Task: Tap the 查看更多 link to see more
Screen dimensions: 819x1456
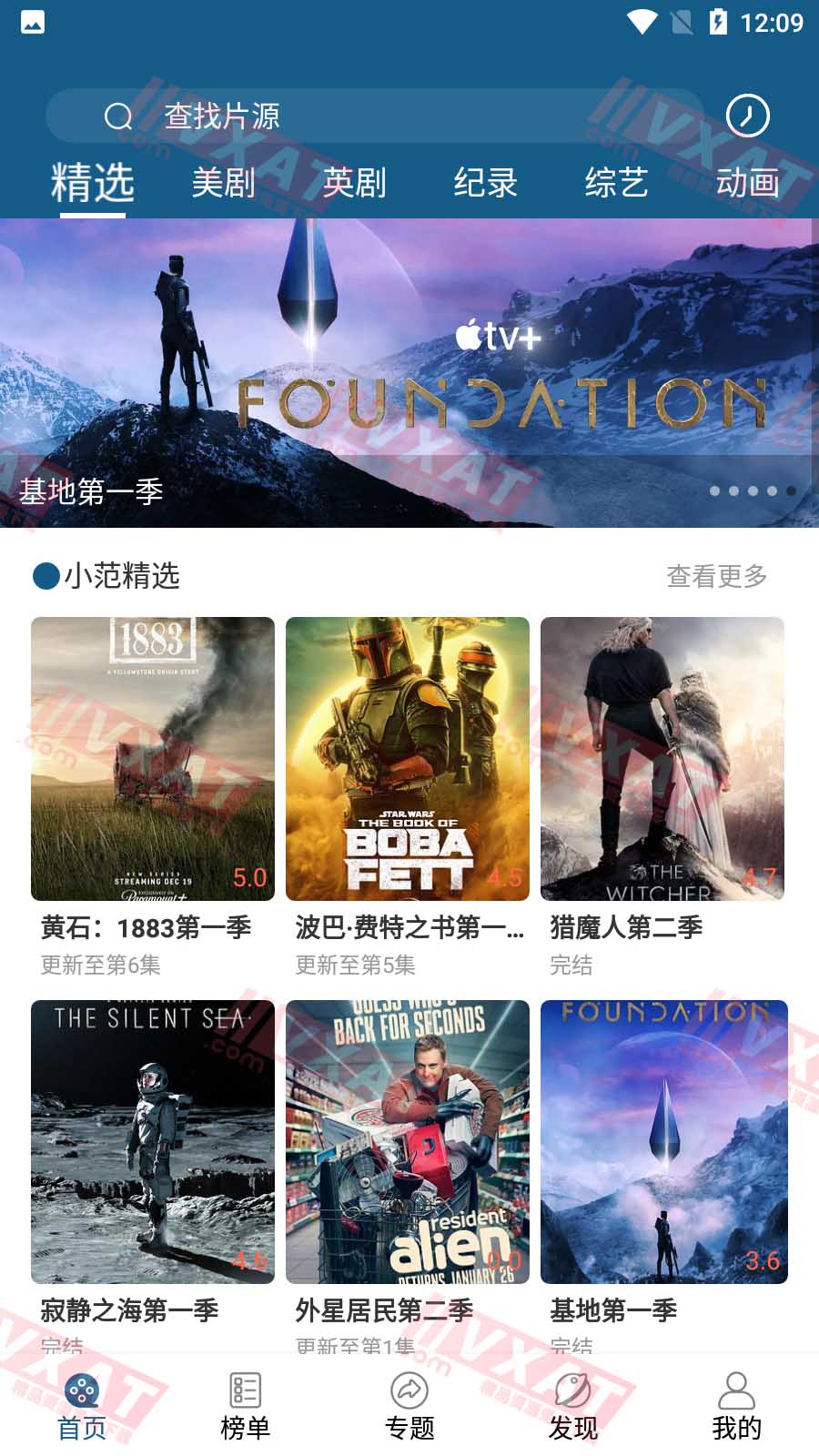Action: (717, 577)
